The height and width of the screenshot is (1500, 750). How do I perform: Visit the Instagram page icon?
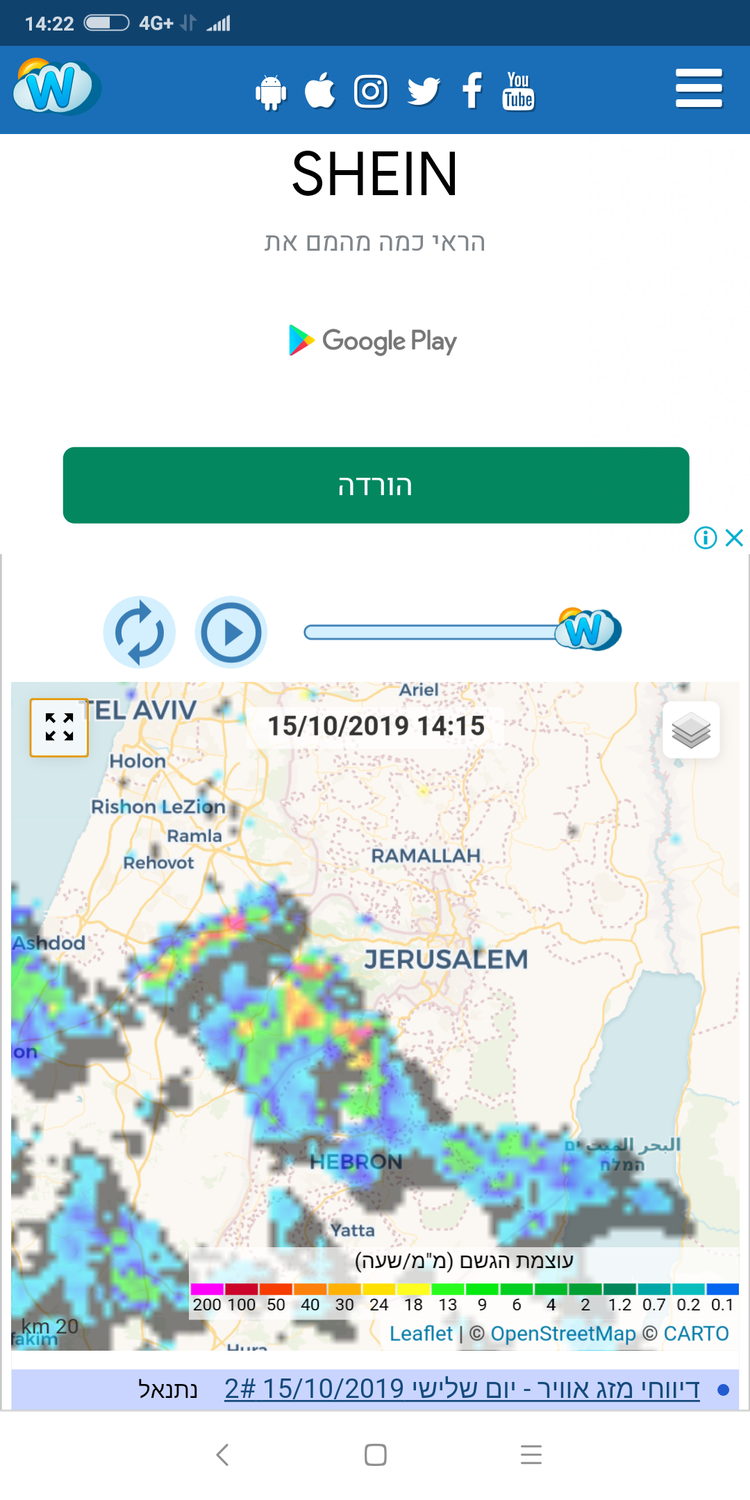tap(371, 92)
